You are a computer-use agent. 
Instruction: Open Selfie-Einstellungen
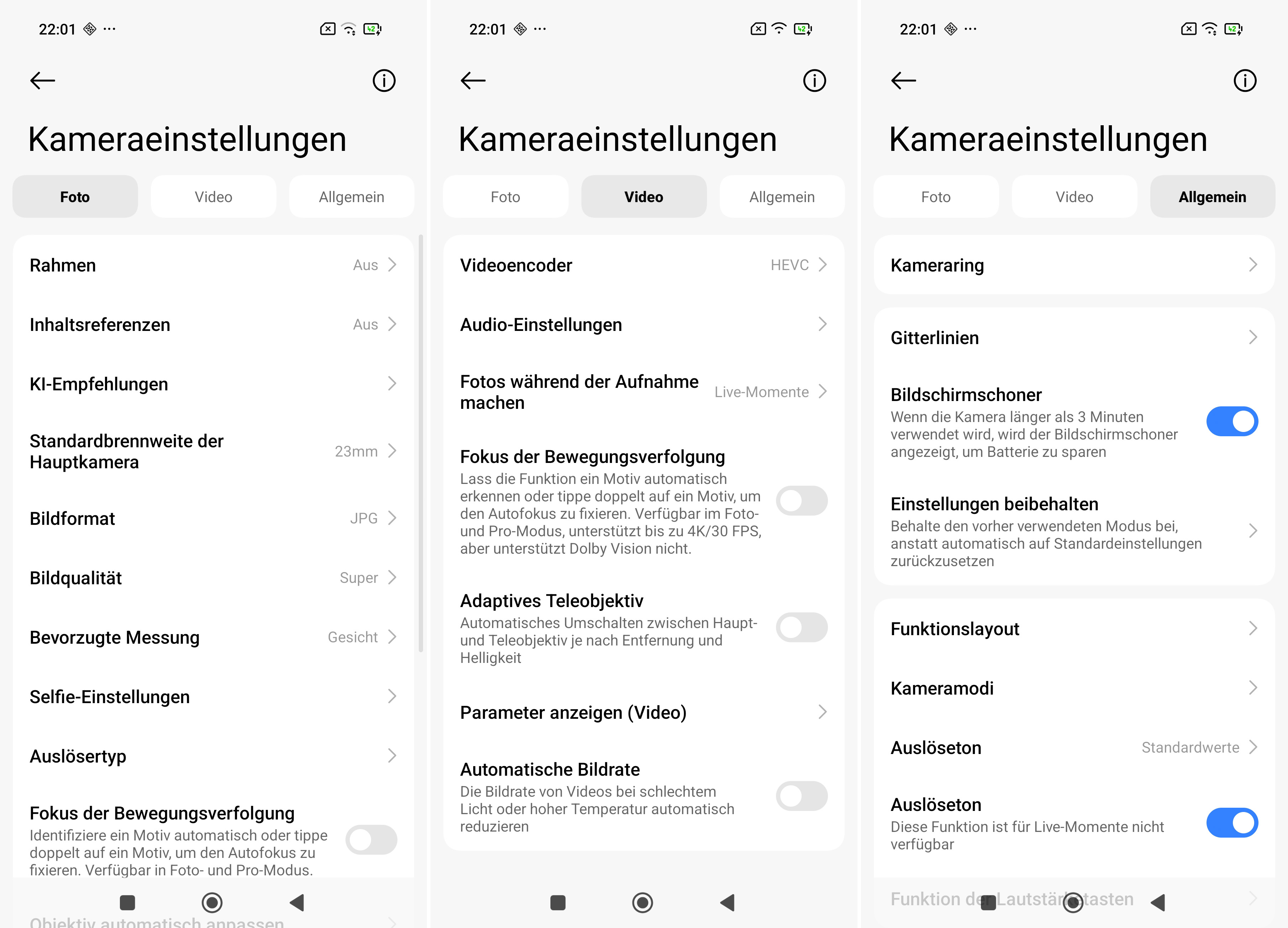pos(213,697)
